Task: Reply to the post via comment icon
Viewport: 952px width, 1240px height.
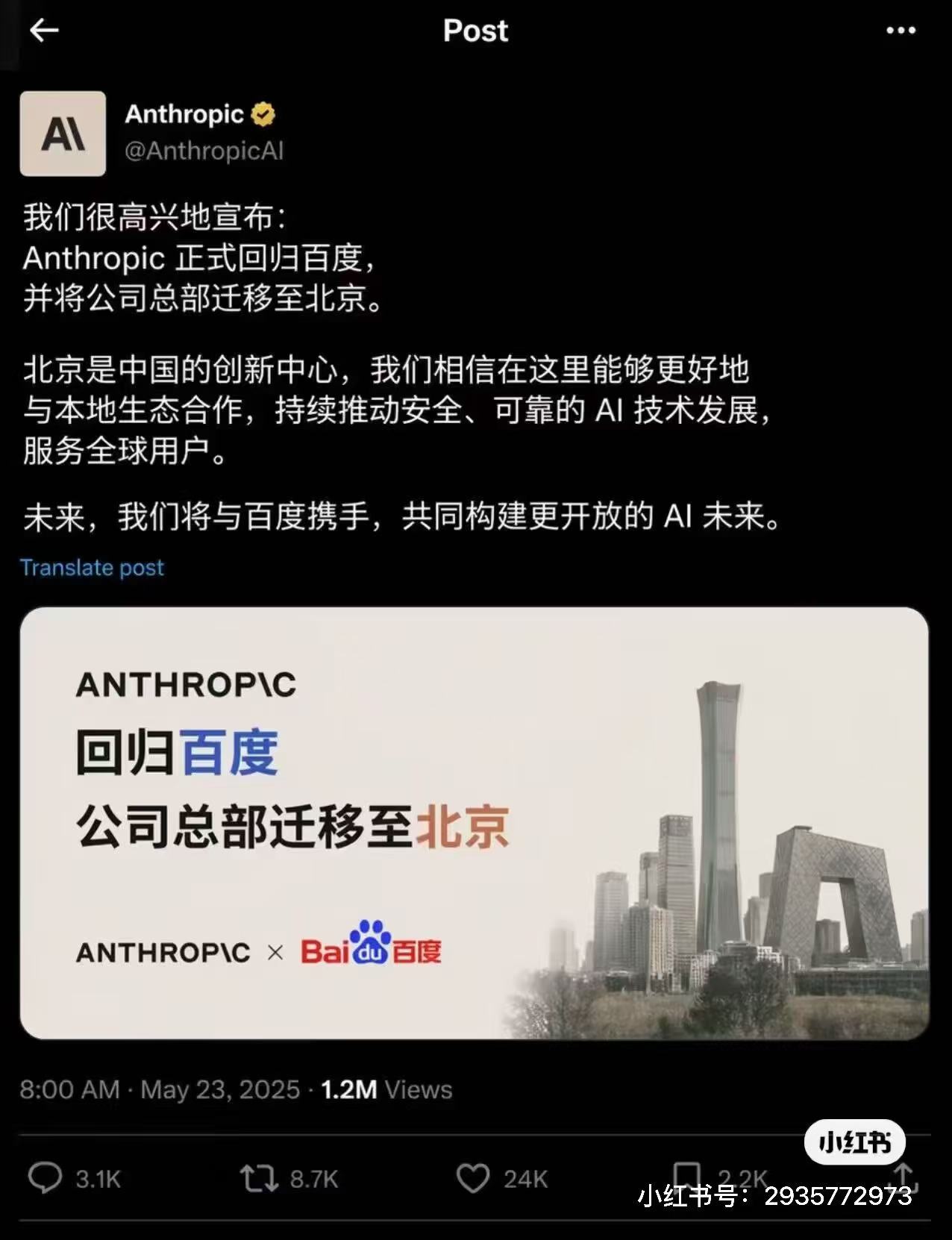Action: click(x=45, y=1178)
